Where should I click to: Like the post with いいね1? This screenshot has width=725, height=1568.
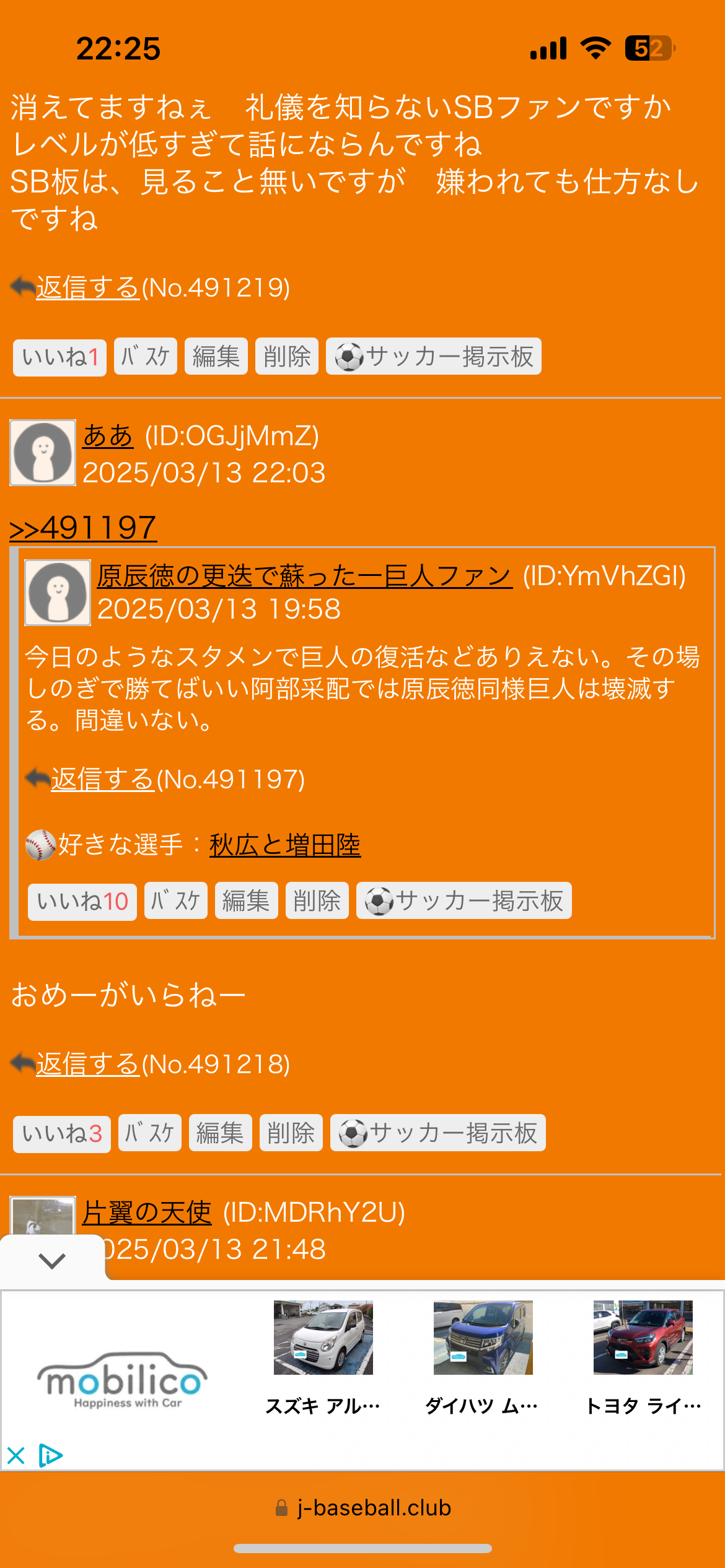click(x=59, y=357)
